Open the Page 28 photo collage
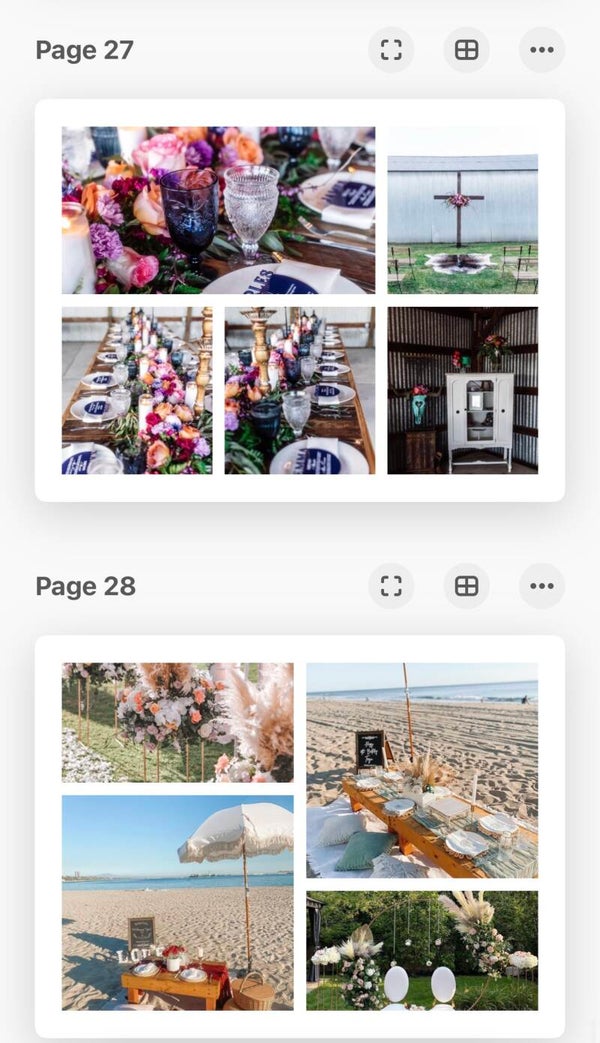 point(300,836)
